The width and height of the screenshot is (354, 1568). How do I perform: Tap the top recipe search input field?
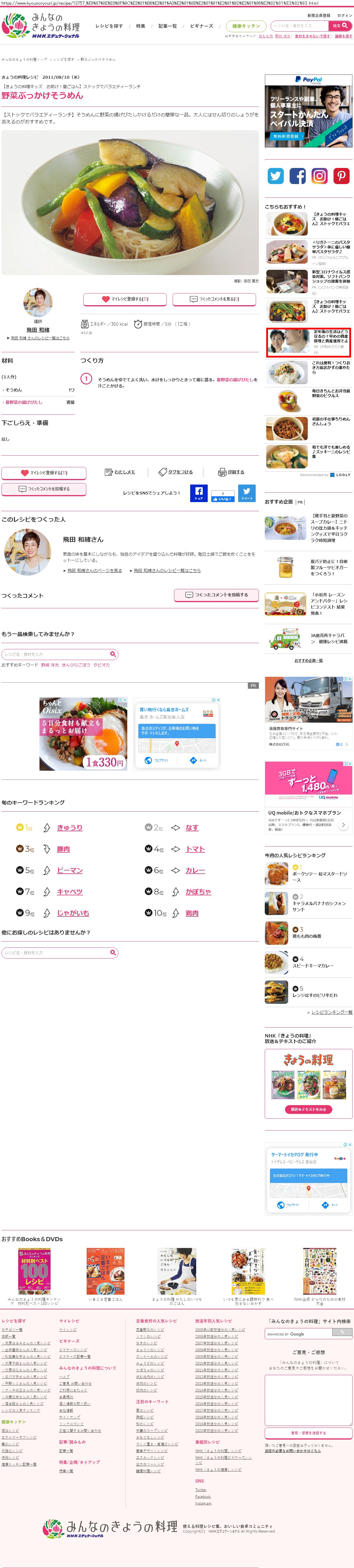click(x=298, y=26)
